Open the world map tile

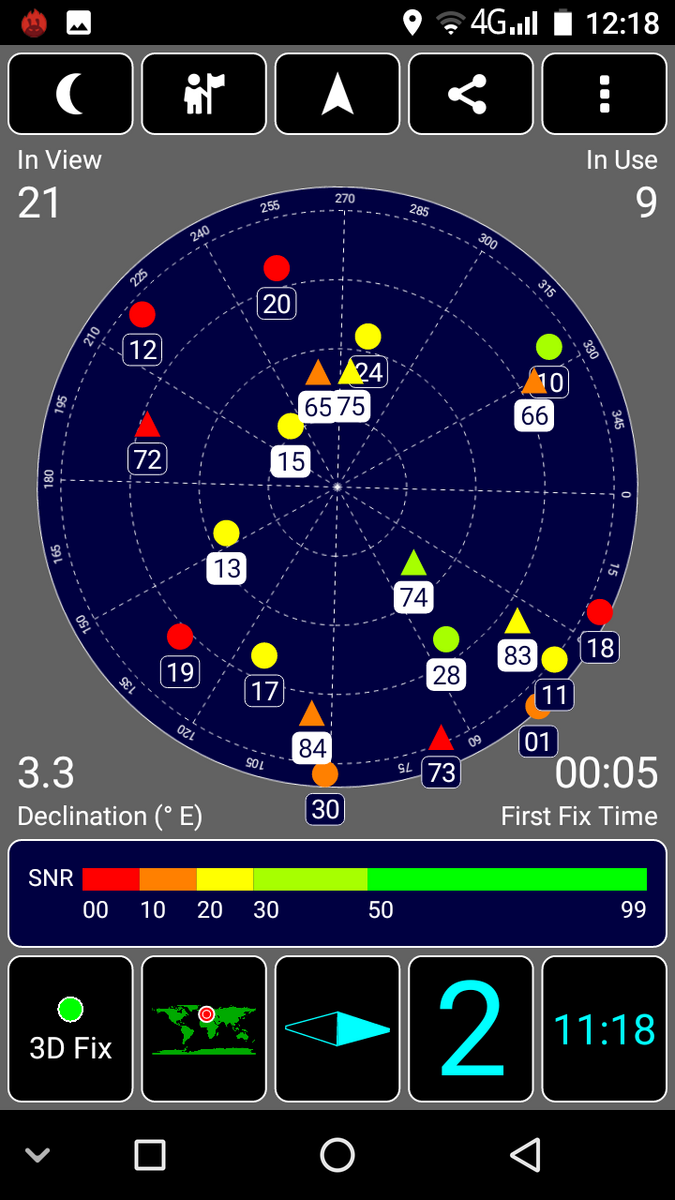[204, 1028]
